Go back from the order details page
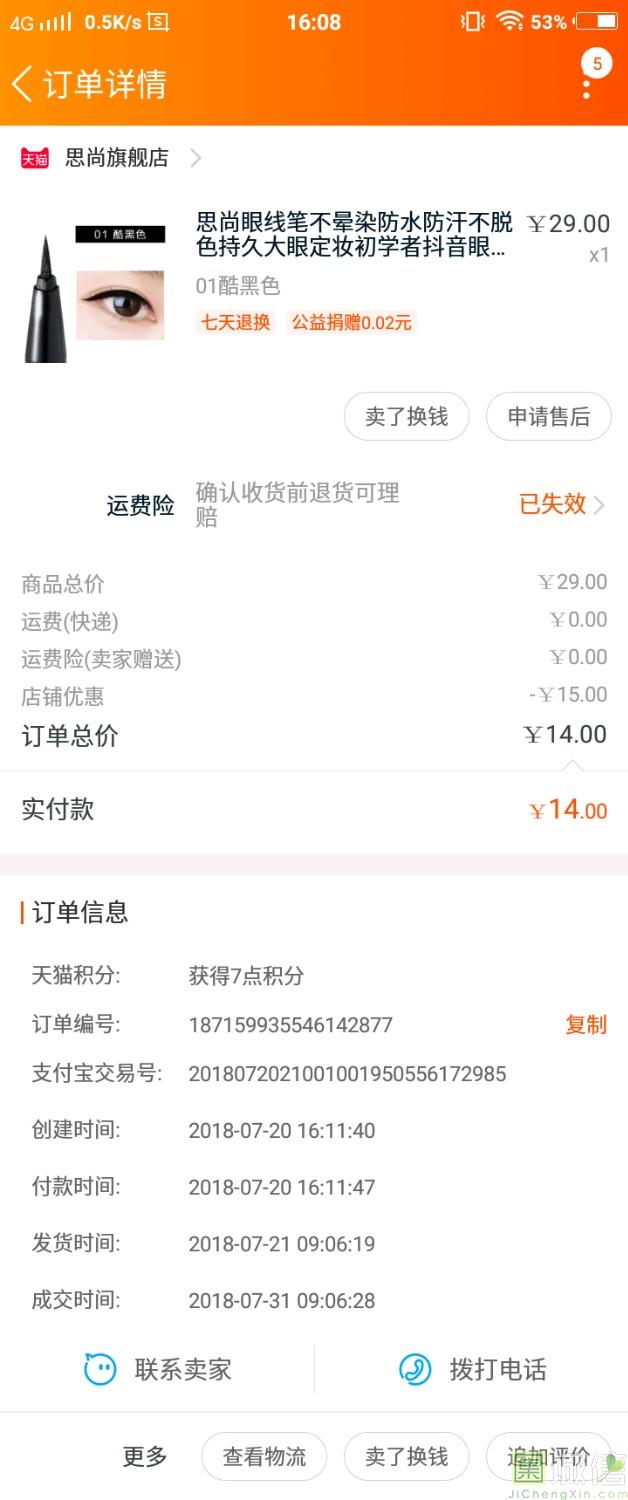The width and height of the screenshot is (628, 1500). [x=22, y=84]
